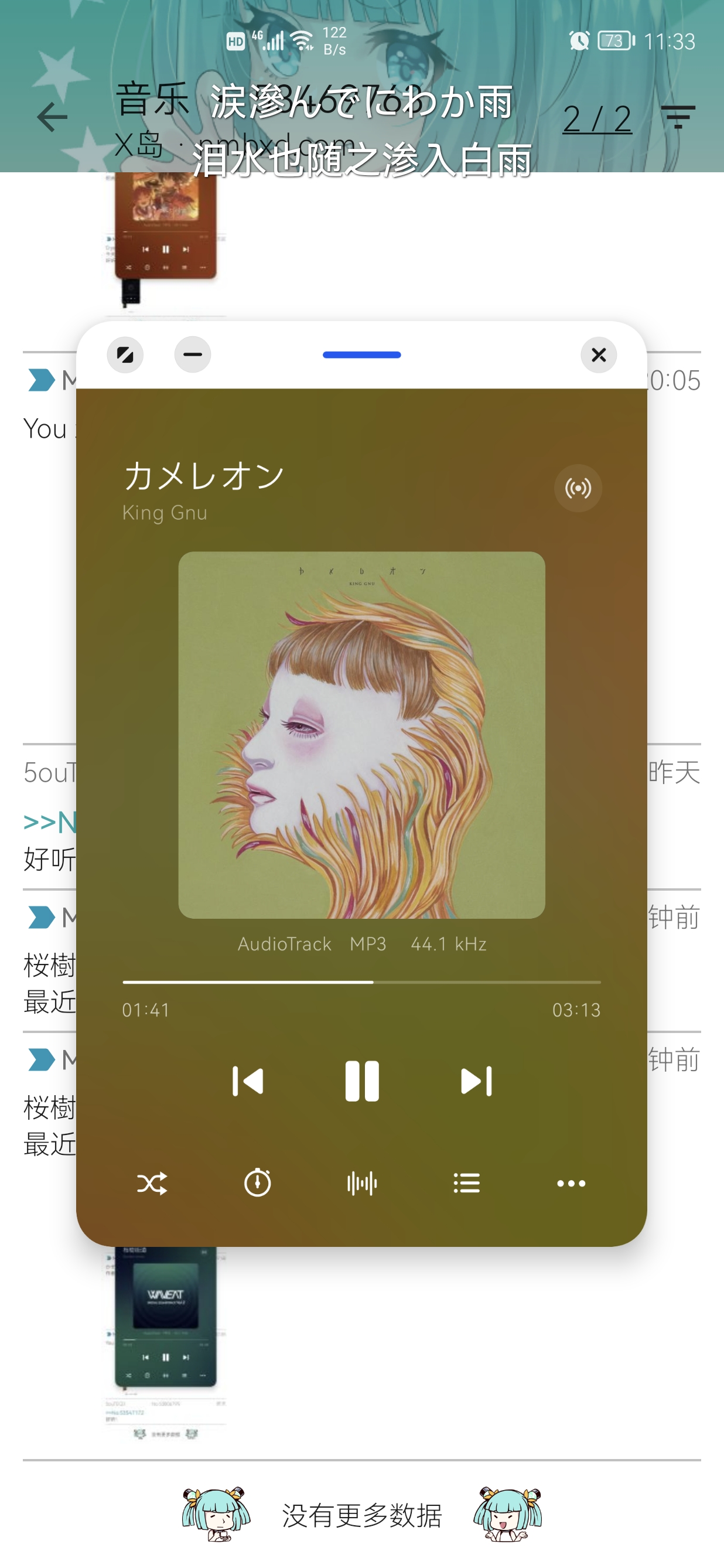Skip to the previous track
The width and height of the screenshot is (724, 1568).
point(248,1082)
